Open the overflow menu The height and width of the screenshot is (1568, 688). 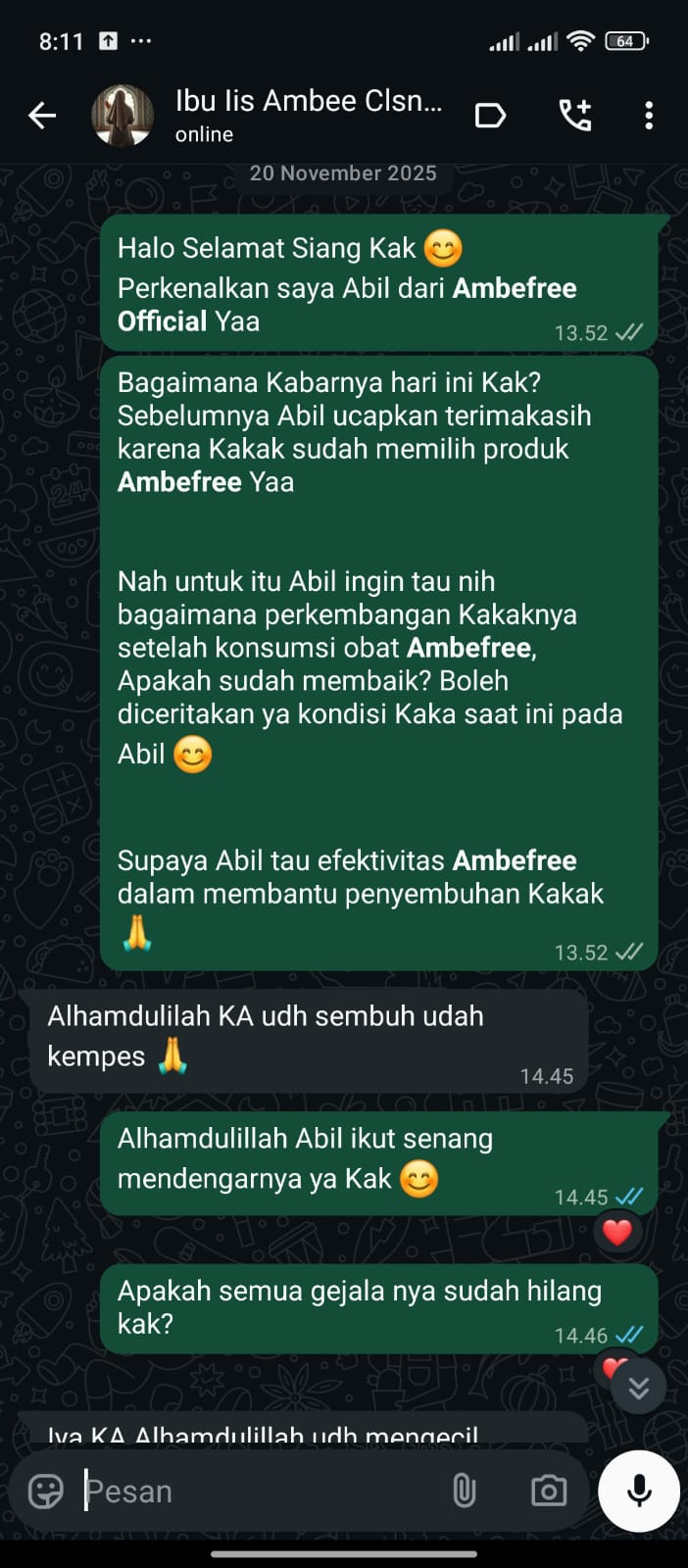click(x=648, y=116)
